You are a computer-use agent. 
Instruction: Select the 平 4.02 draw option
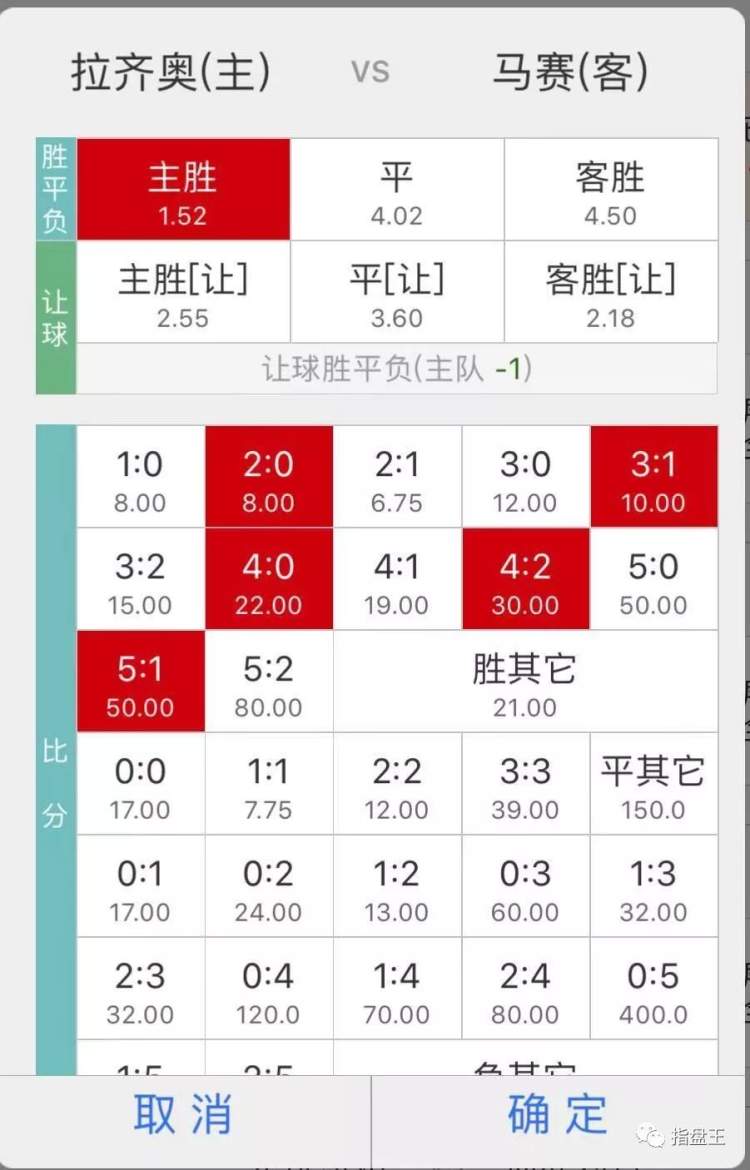coord(397,190)
